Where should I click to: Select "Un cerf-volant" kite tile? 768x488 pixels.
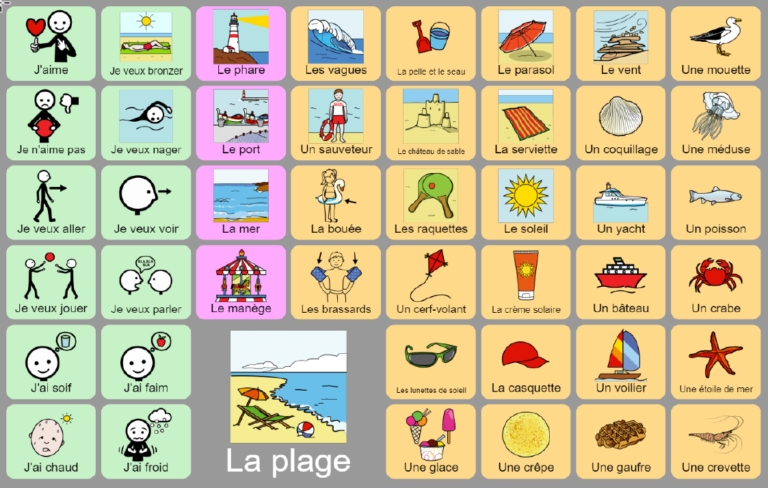pos(430,281)
